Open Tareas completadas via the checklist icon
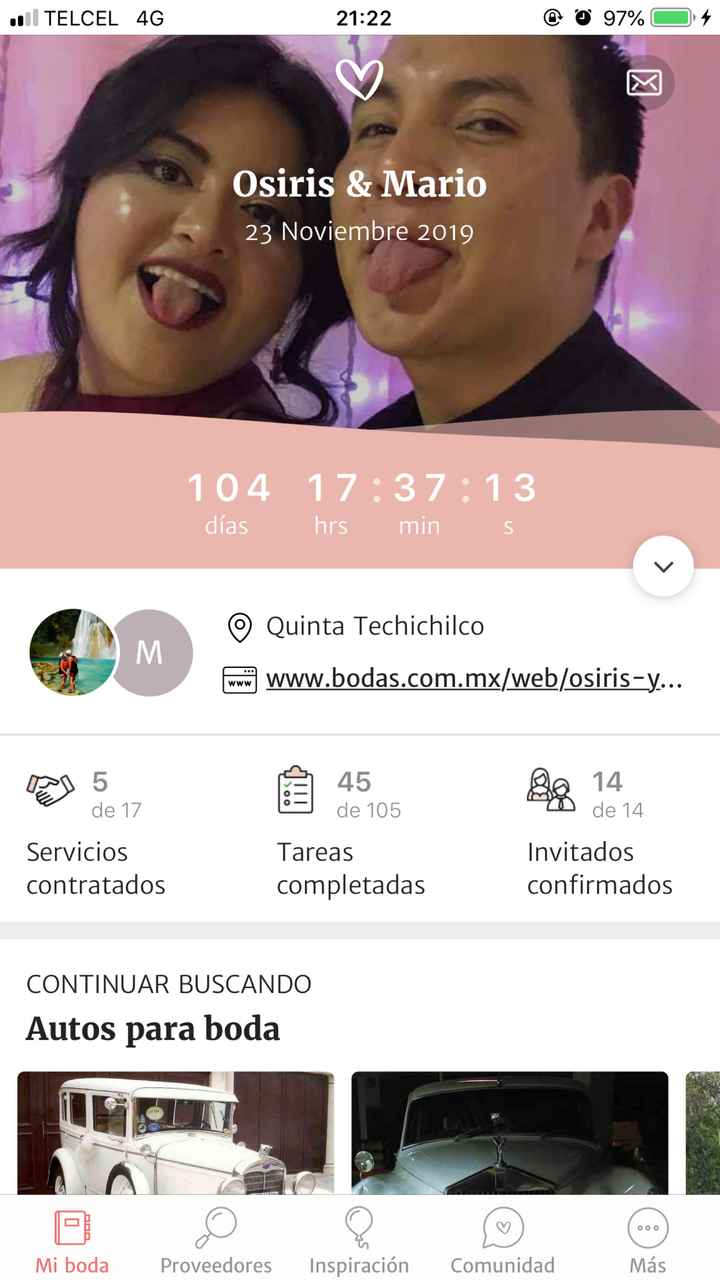 [x=295, y=789]
